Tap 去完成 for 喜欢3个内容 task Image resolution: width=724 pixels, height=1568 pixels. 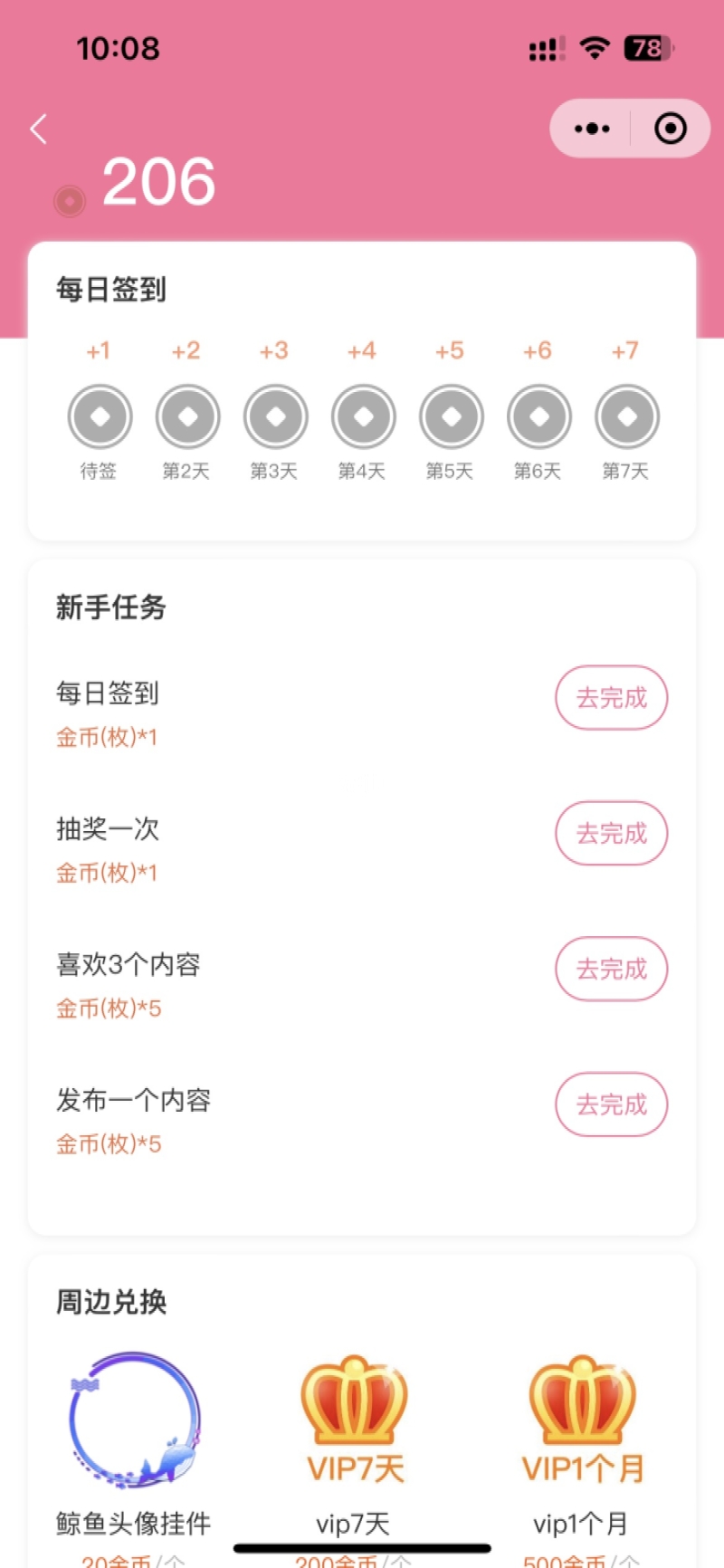coord(611,970)
